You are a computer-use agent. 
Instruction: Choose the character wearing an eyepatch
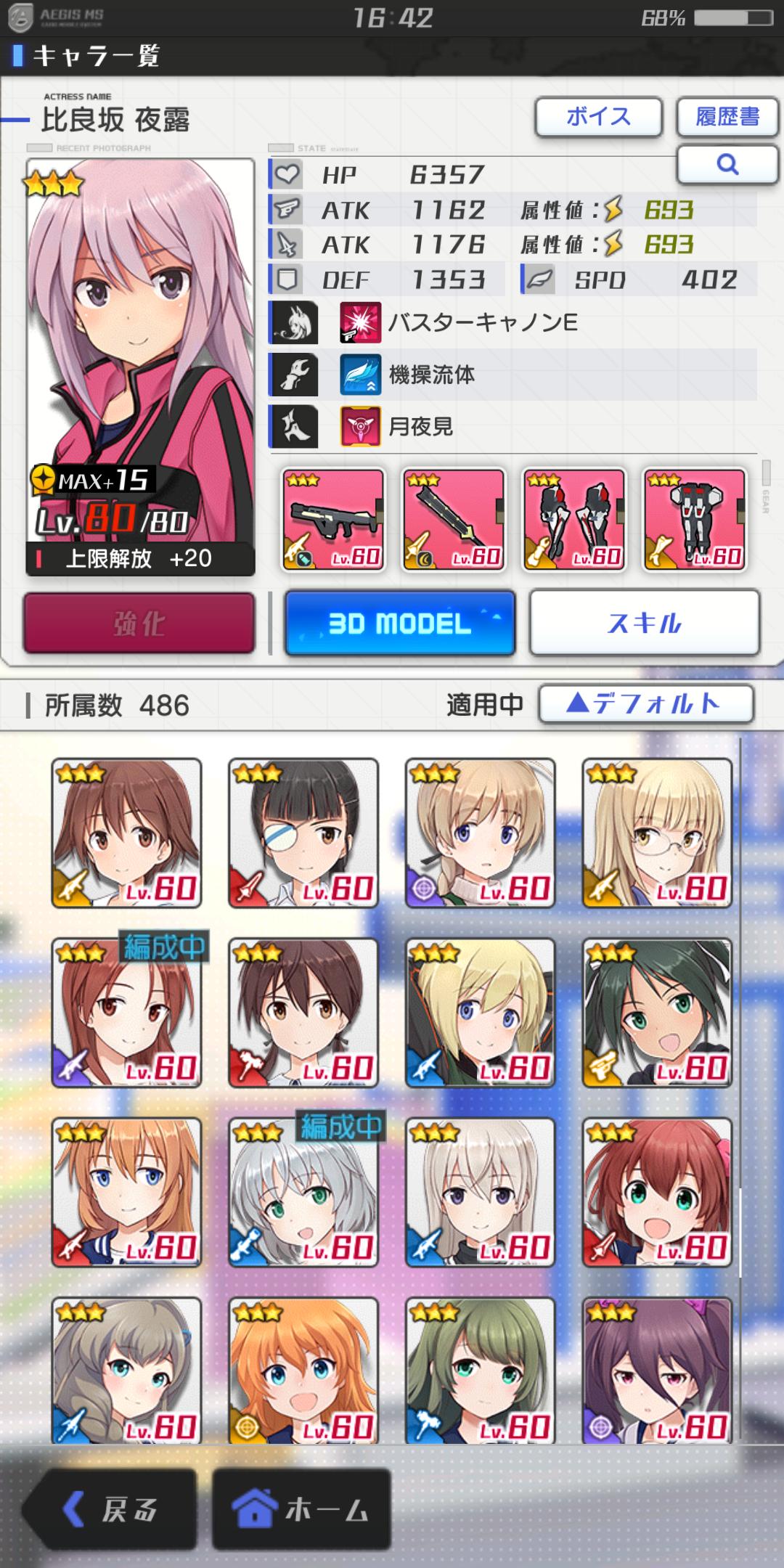pyautogui.click(x=303, y=833)
